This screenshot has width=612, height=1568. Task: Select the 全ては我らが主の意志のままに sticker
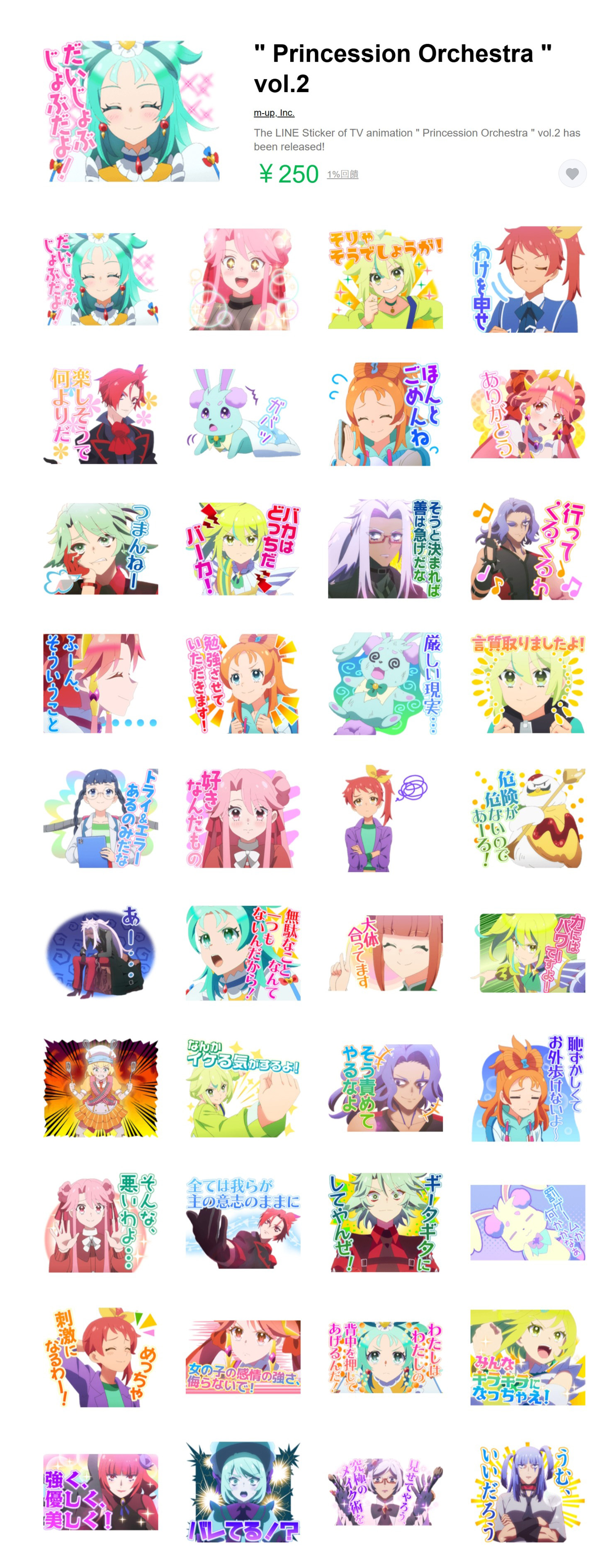point(243,1222)
